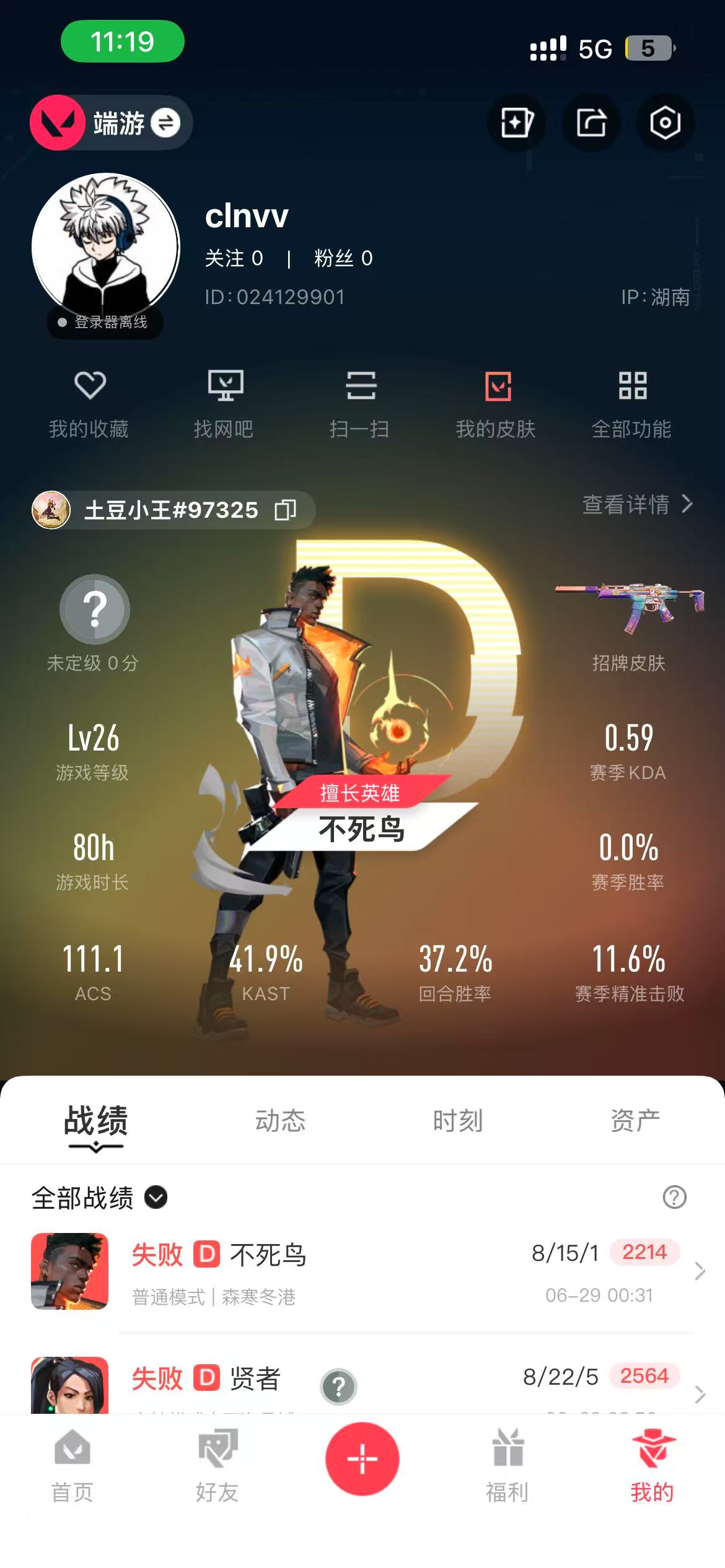Viewport: 725px width, 1568px height.
Task: Go to the 首页 home tab
Action: (x=72, y=1465)
